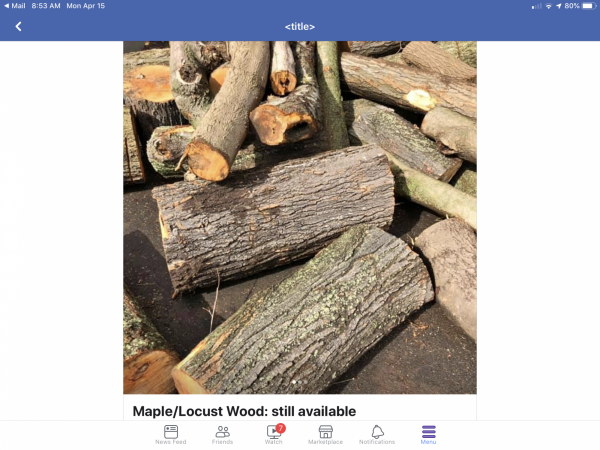Open the firewood listing photo
This screenshot has width=600, height=450.
point(300,217)
